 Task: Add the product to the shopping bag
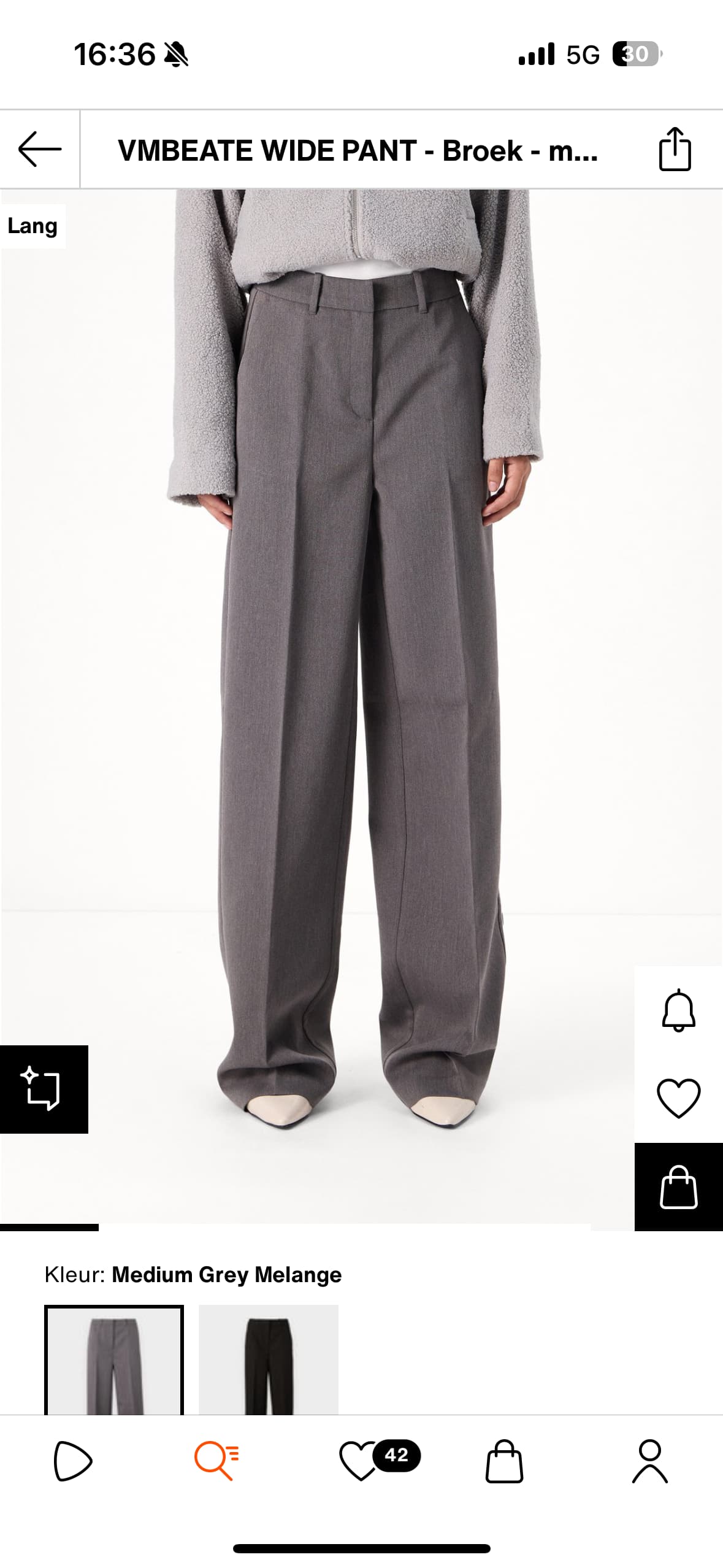coord(678,1186)
